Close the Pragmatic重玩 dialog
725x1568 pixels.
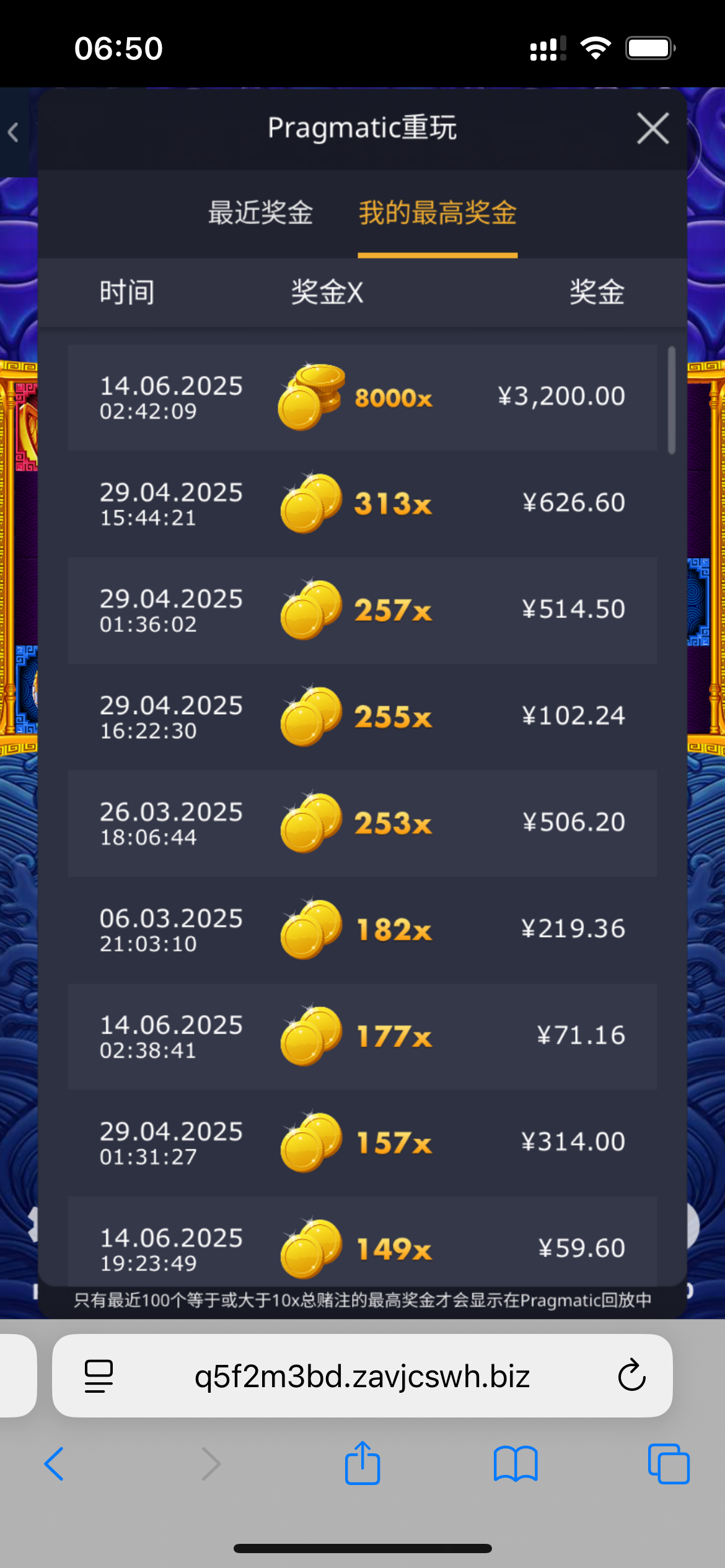click(652, 129)
